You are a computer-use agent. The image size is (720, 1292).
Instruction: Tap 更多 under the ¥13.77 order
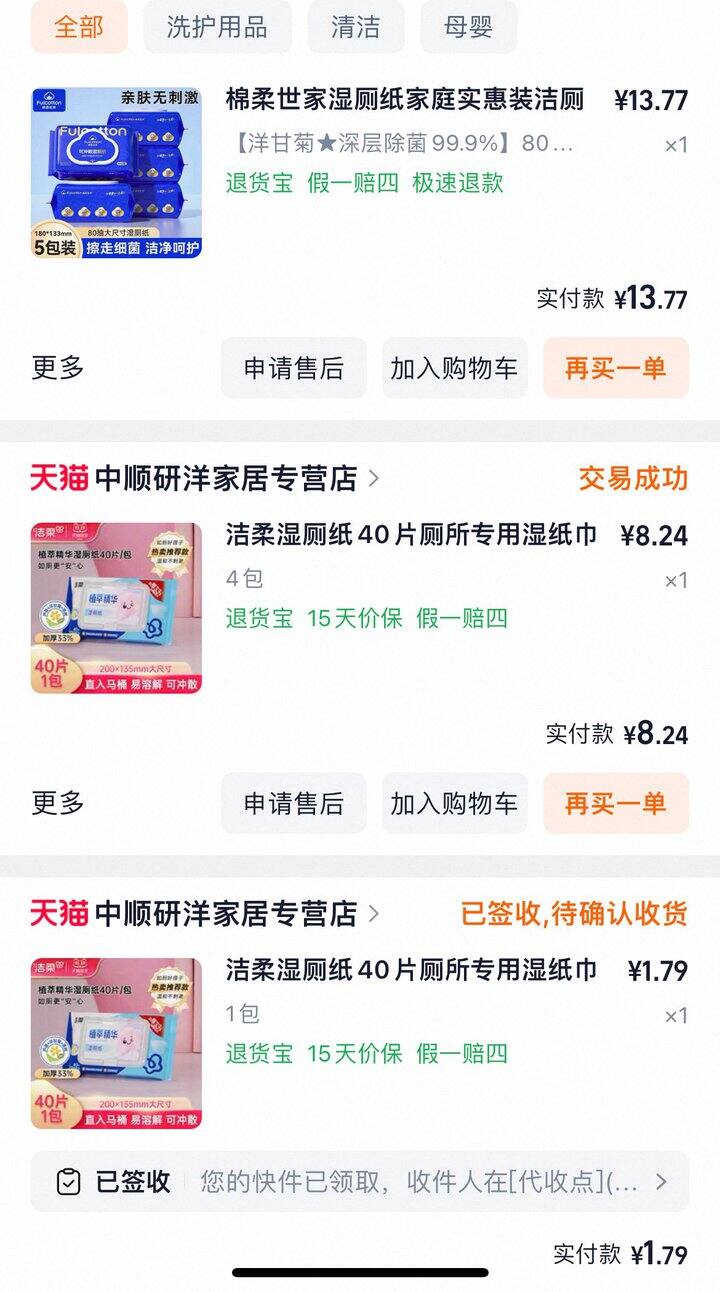point(58,368)
